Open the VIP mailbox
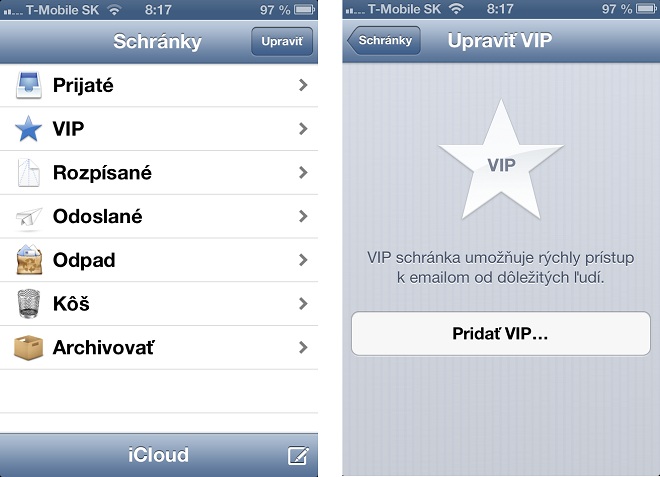 point(160,129)
